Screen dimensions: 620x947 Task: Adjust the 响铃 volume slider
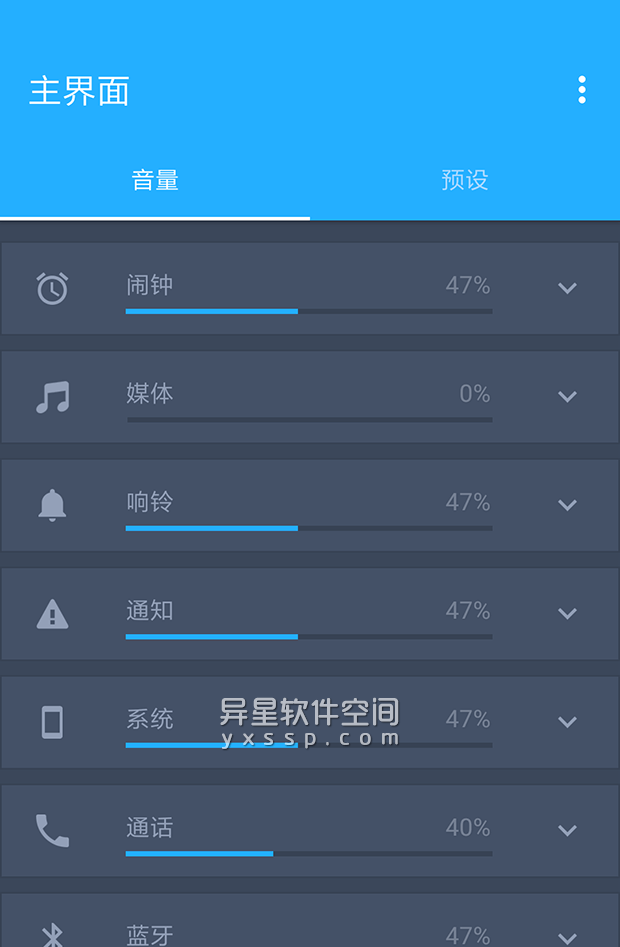309,528
